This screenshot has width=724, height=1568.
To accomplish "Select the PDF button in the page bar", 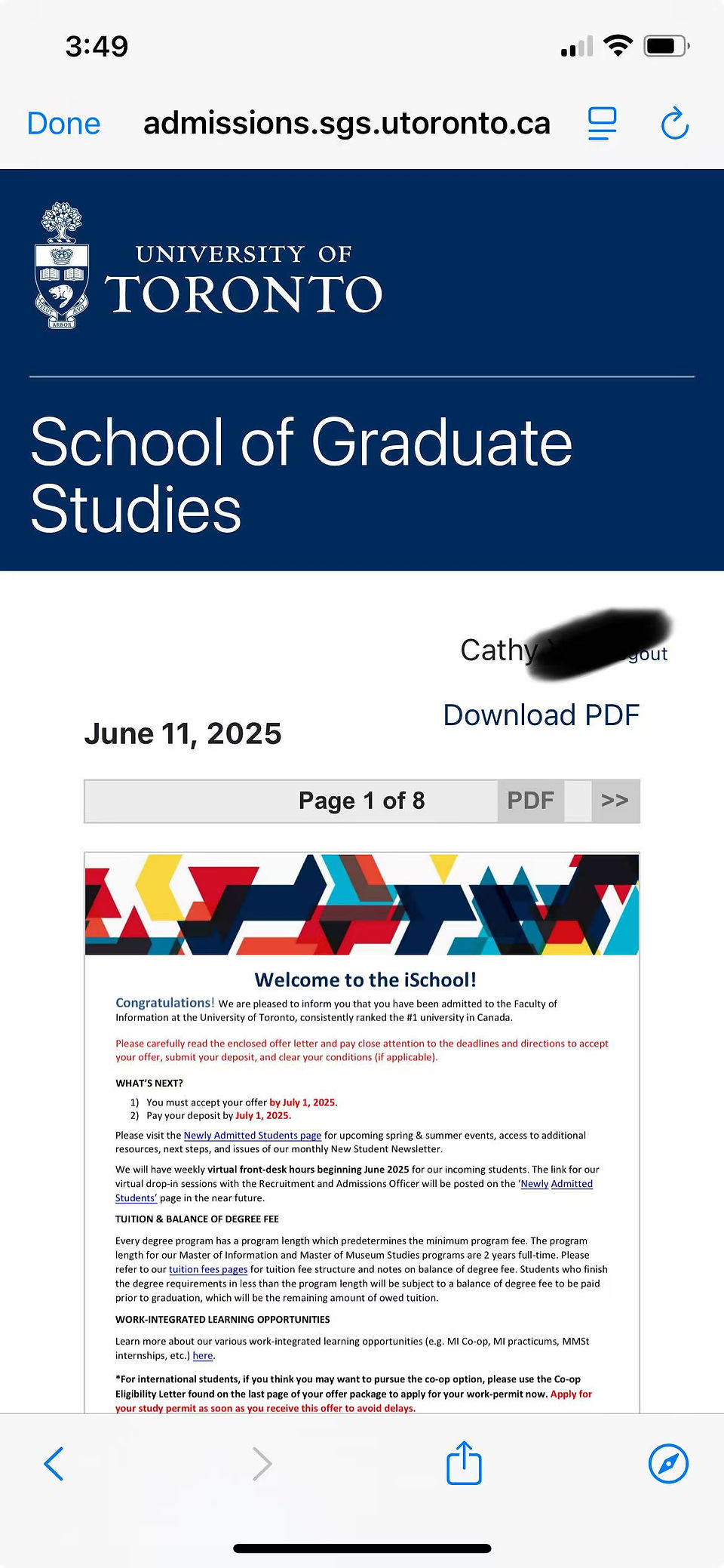I will pyautogui.click(x=530, y=801).
